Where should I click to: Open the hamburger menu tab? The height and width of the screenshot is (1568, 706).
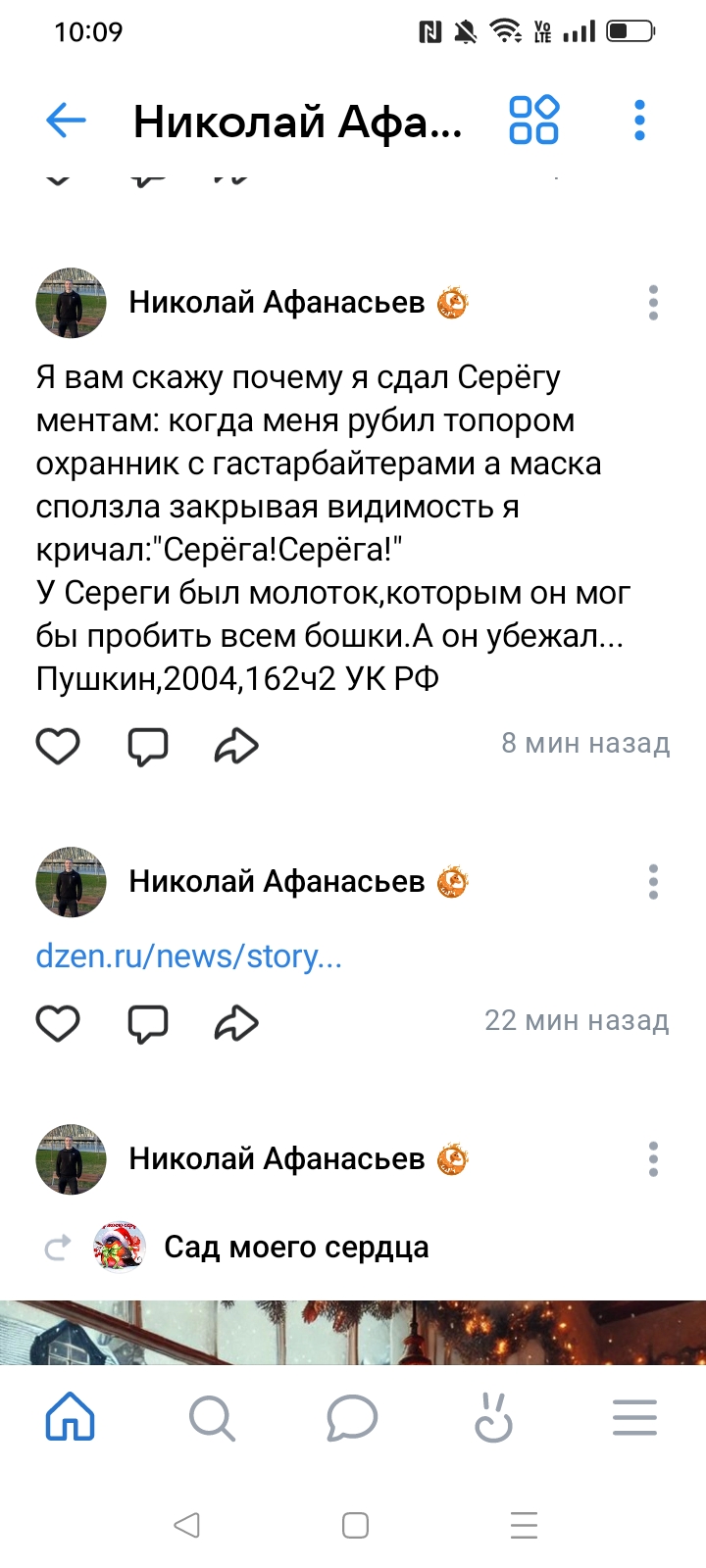pyautogui.click(x=634, y=1417)
